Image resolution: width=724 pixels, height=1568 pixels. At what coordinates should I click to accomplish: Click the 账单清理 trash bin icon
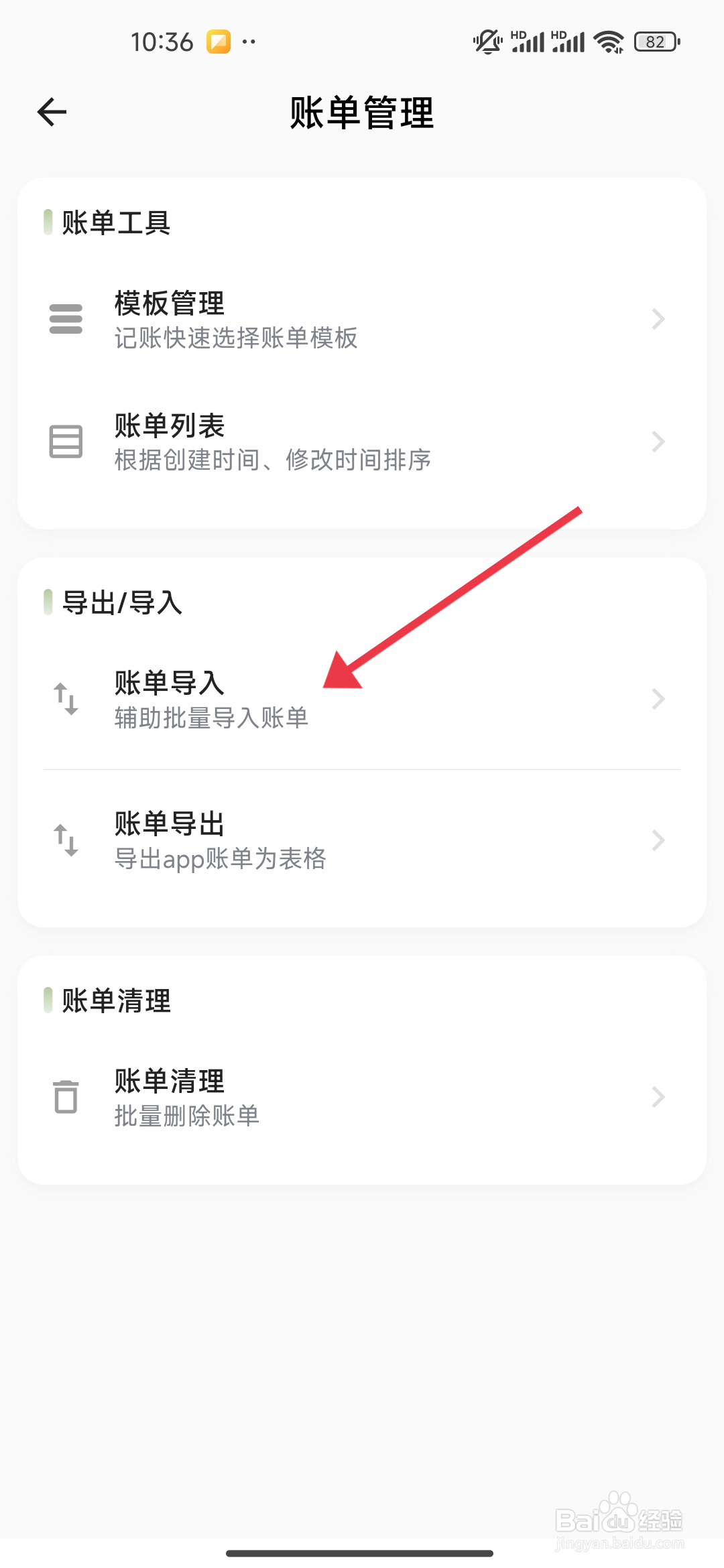pos(65,1096)
